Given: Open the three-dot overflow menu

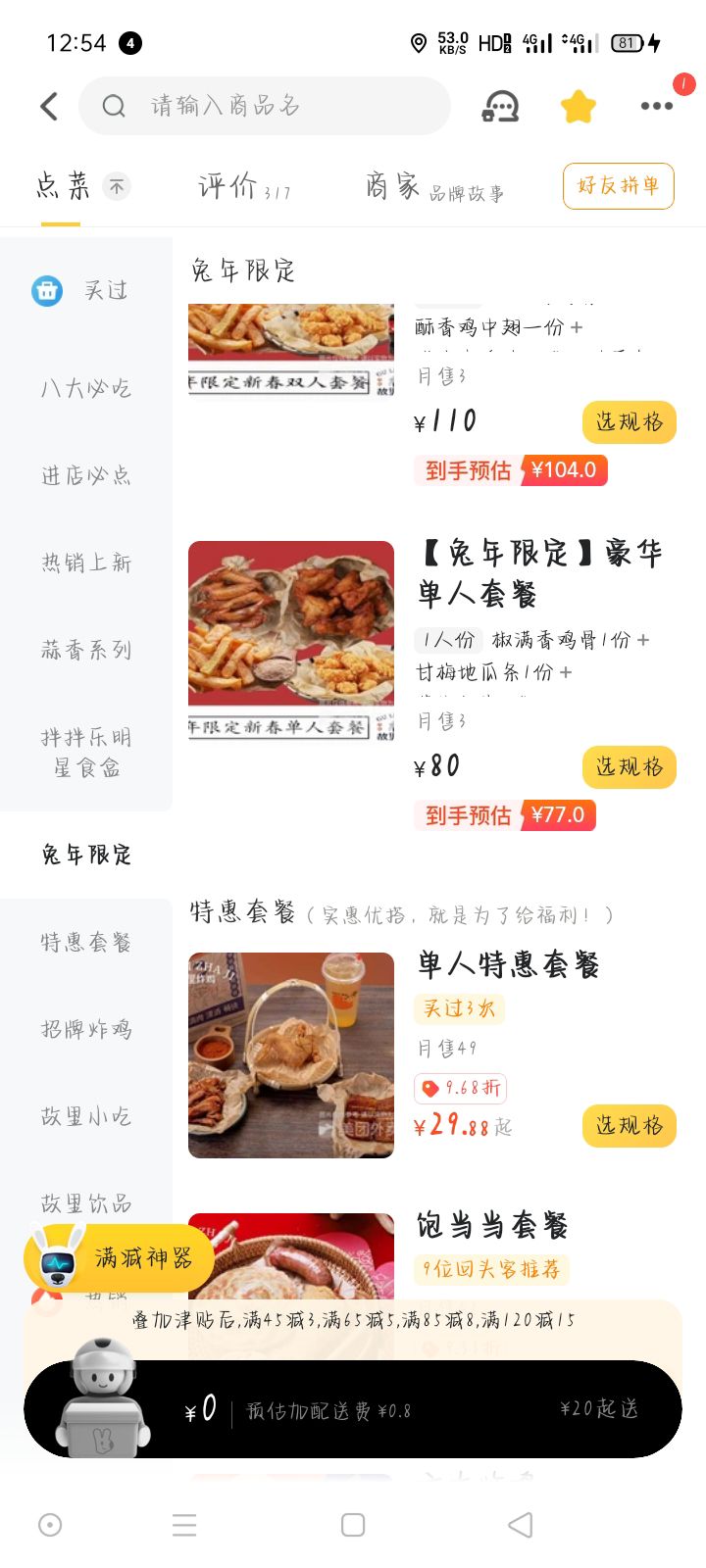Looking at the screenshot, I should (x=656, y=106).
